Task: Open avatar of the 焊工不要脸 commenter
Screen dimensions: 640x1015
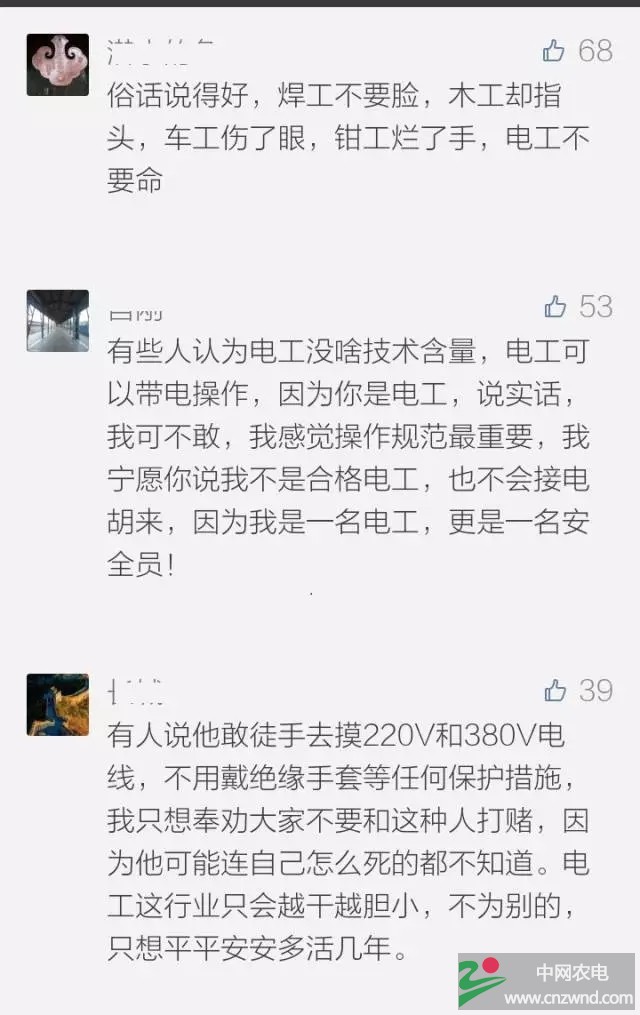Action: pyautogui.click(x=57, y=66)
